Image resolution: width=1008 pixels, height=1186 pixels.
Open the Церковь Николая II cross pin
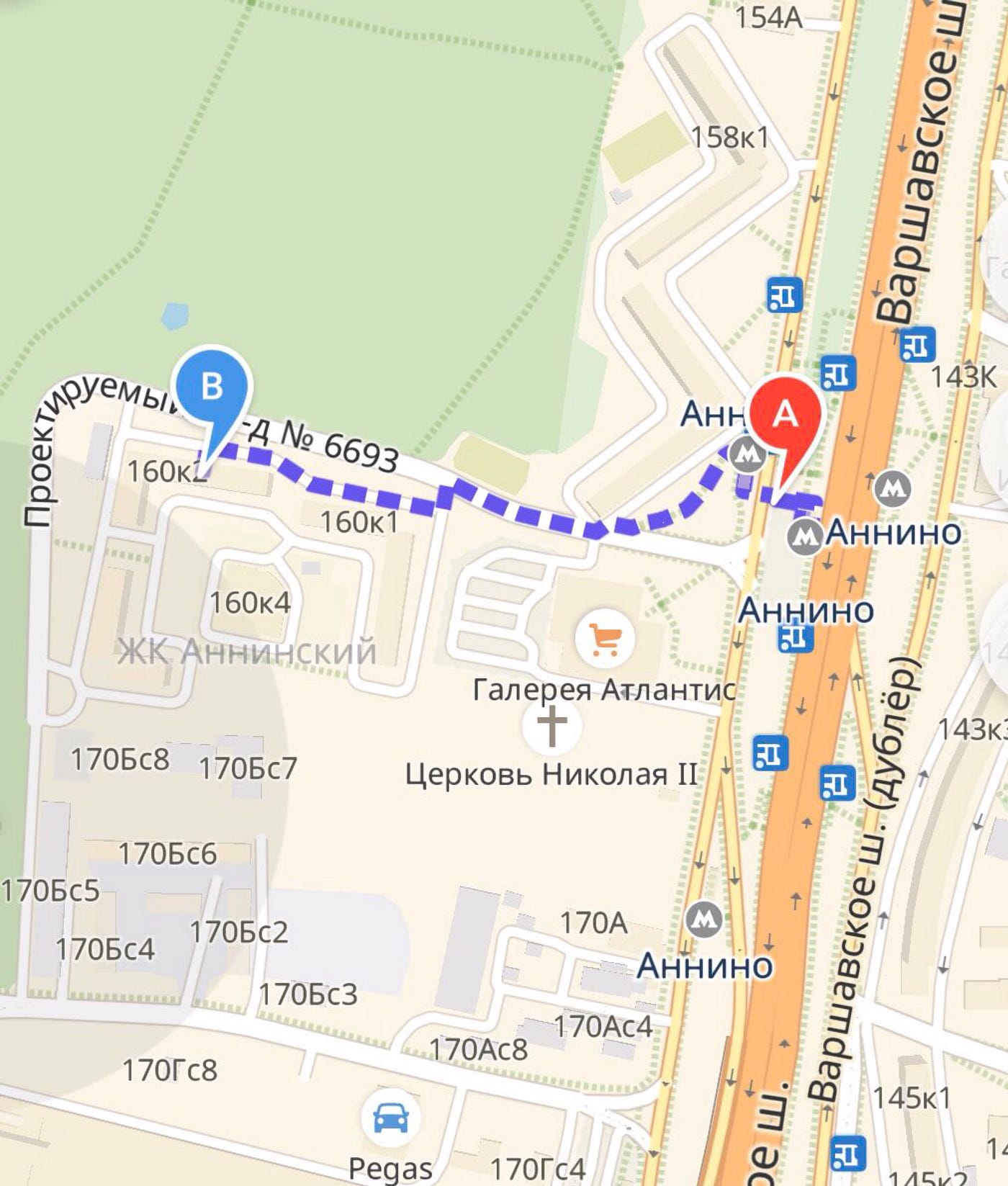(x=552, y=725)
